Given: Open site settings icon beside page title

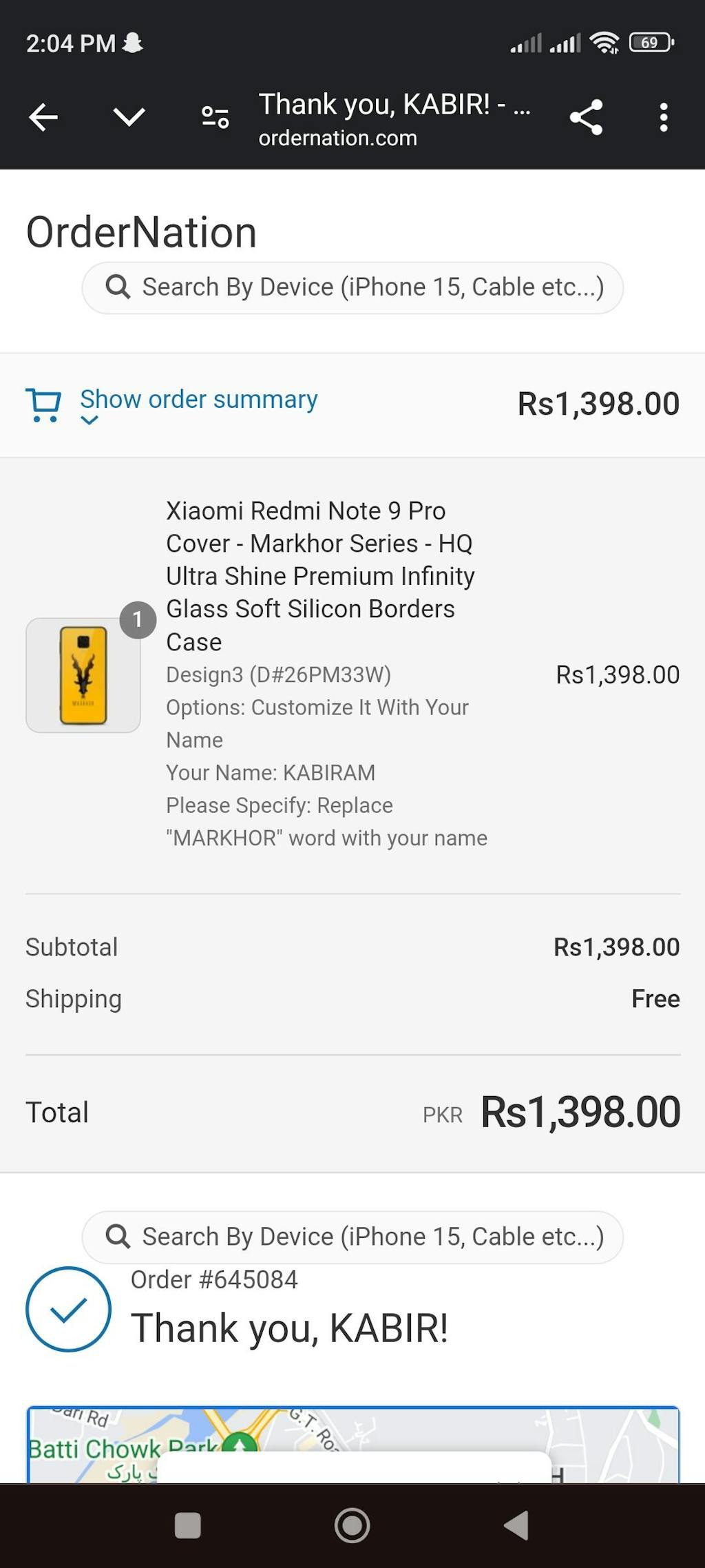Looking at the screenshot, I should click(x=215, y=117).
